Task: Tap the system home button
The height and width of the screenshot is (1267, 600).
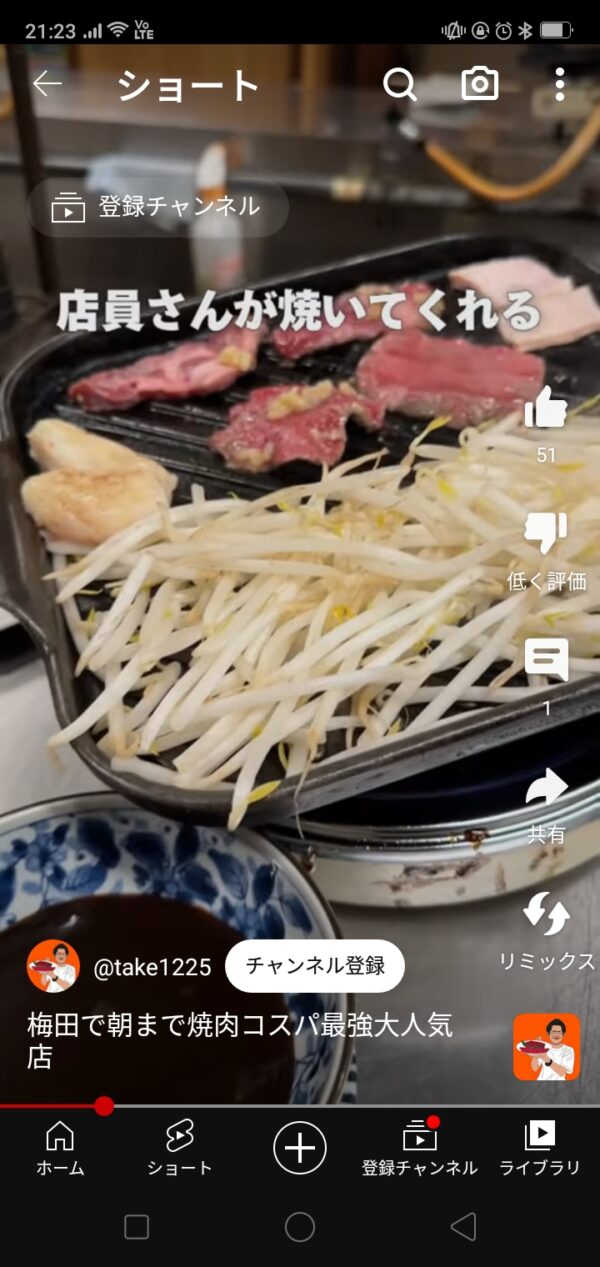Action: pyautogui.click(x=300, y=1227)
